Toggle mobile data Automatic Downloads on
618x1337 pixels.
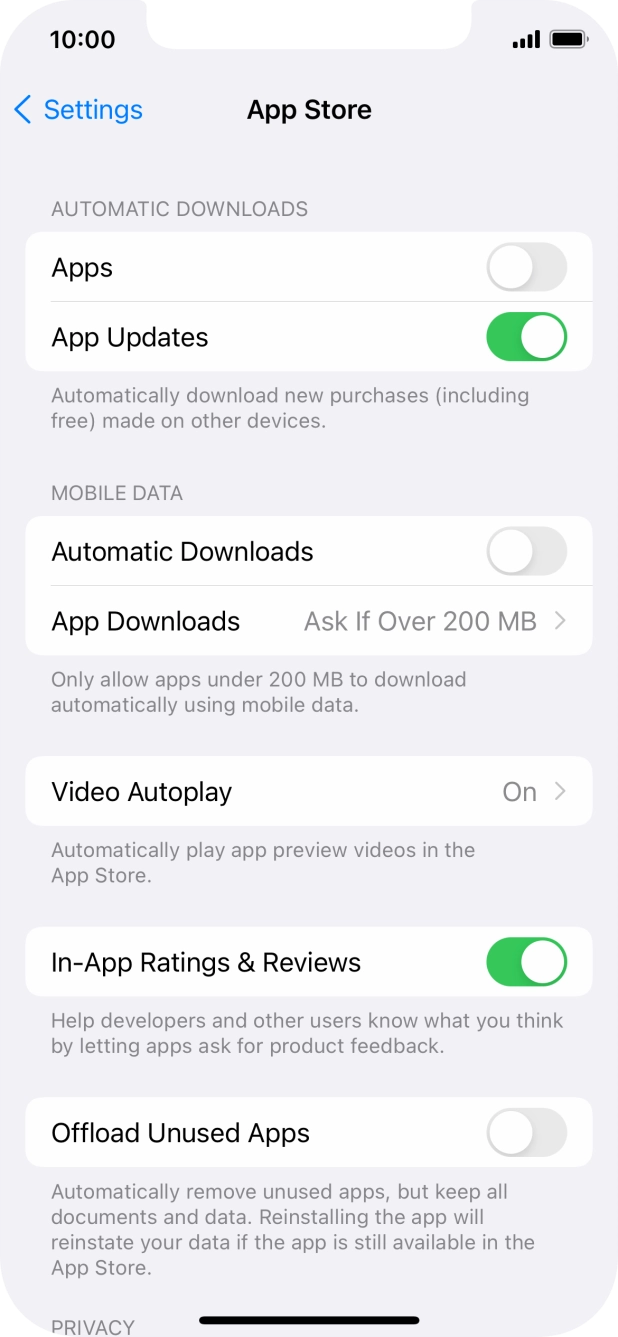tap(526, 552)
